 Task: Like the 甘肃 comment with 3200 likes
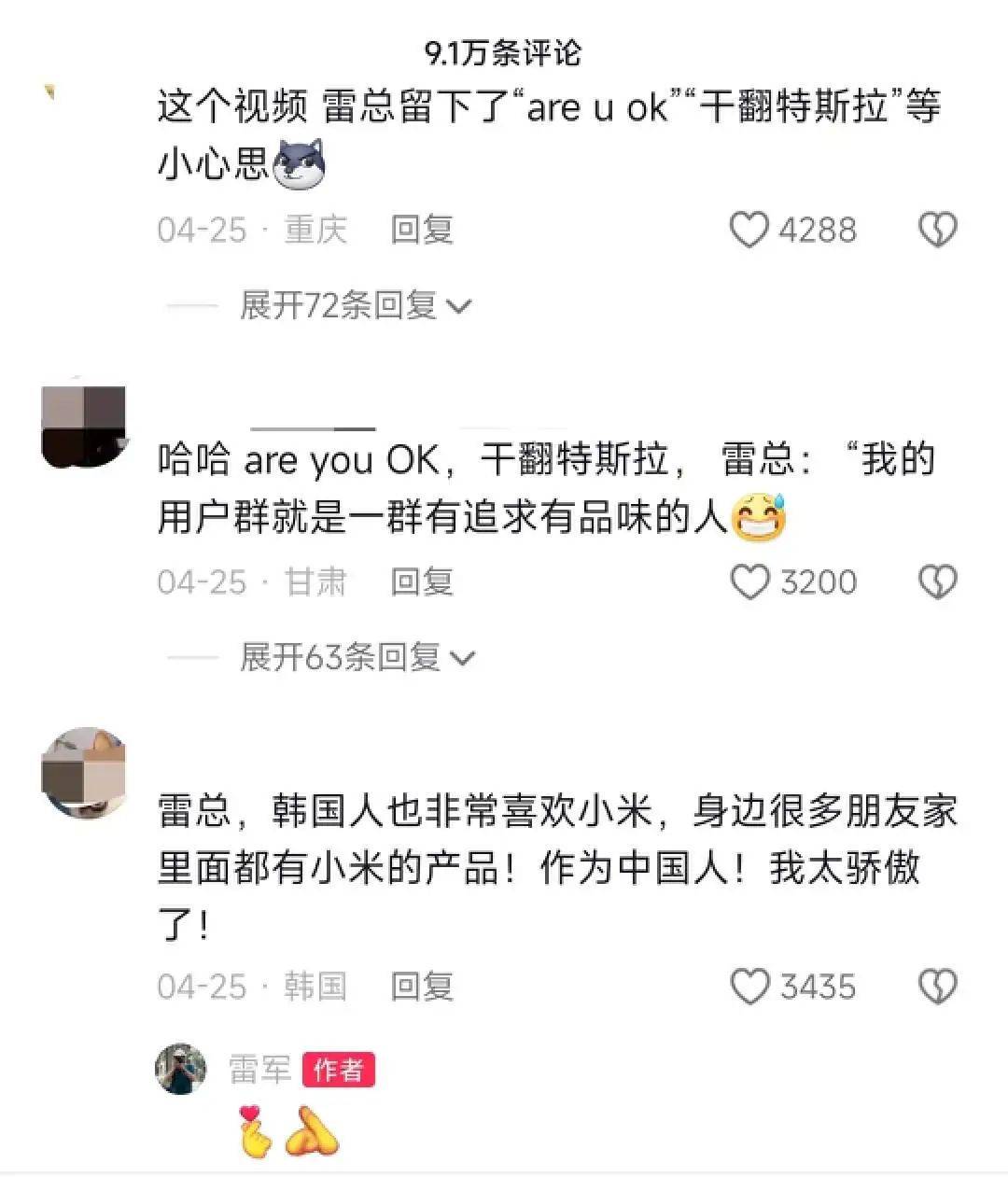pos(749,581)
